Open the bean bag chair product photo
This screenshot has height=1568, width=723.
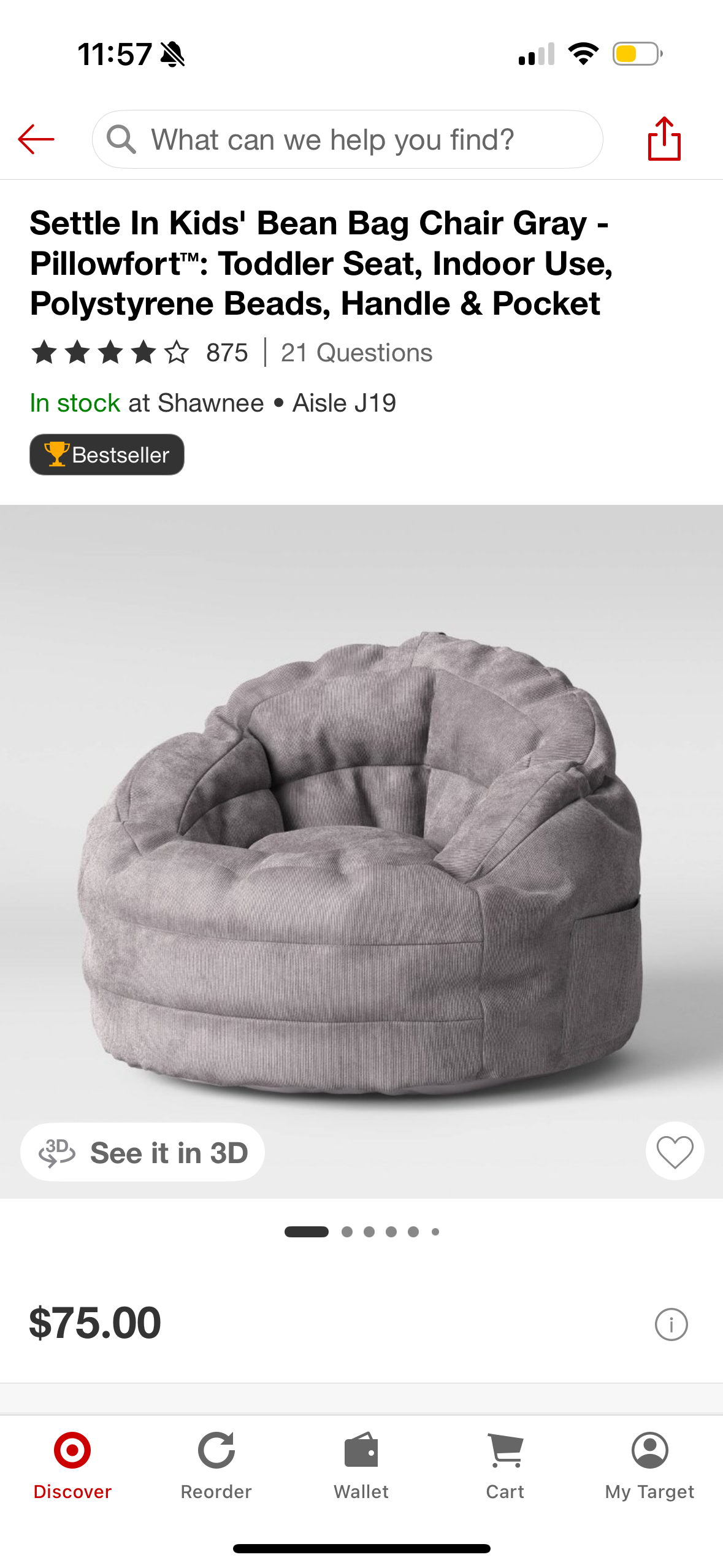pyautogui.click(x=361, y=847)
